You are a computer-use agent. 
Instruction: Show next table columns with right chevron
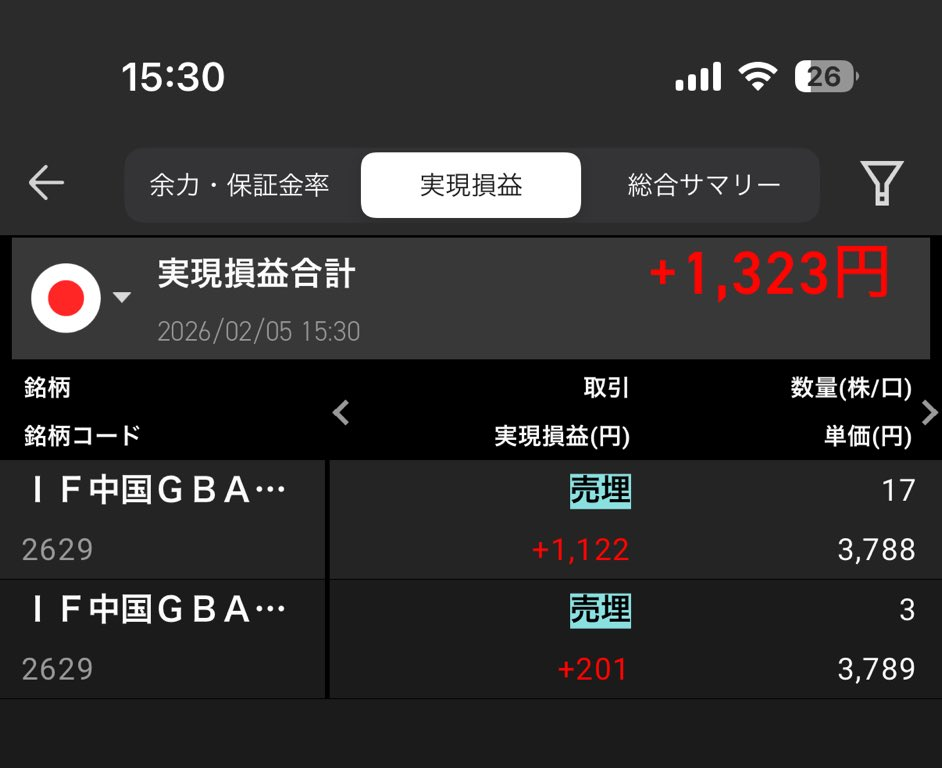[929, 412]
